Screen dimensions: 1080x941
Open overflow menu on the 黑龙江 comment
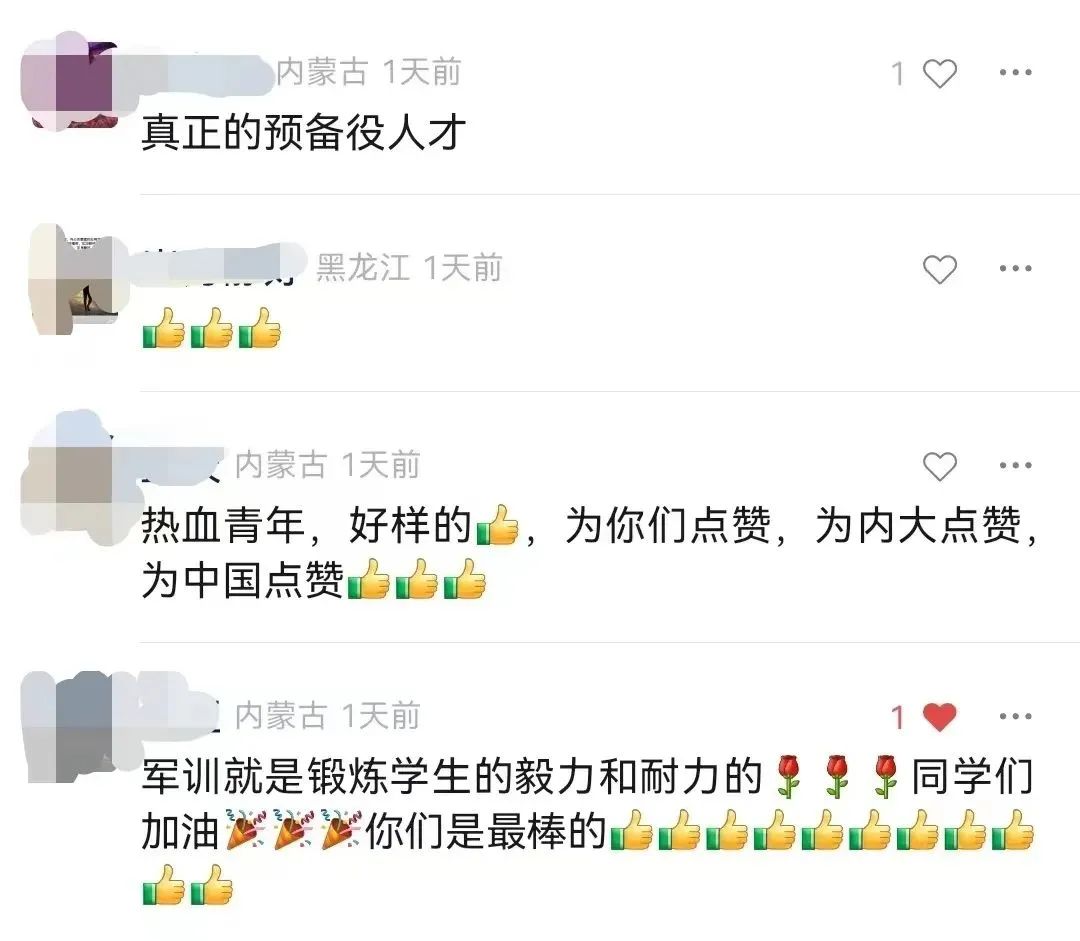click(x=1015, y=269)
